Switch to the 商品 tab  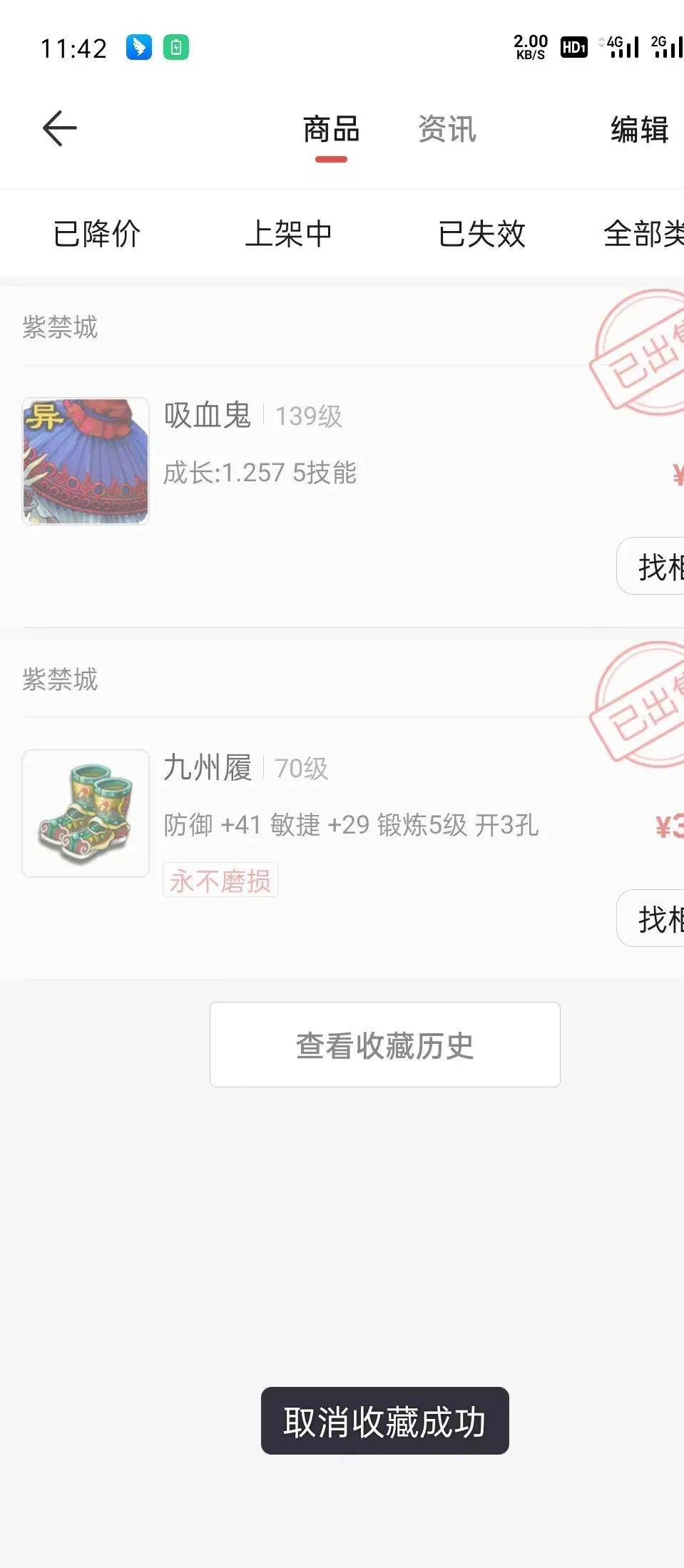coord(331,130)
